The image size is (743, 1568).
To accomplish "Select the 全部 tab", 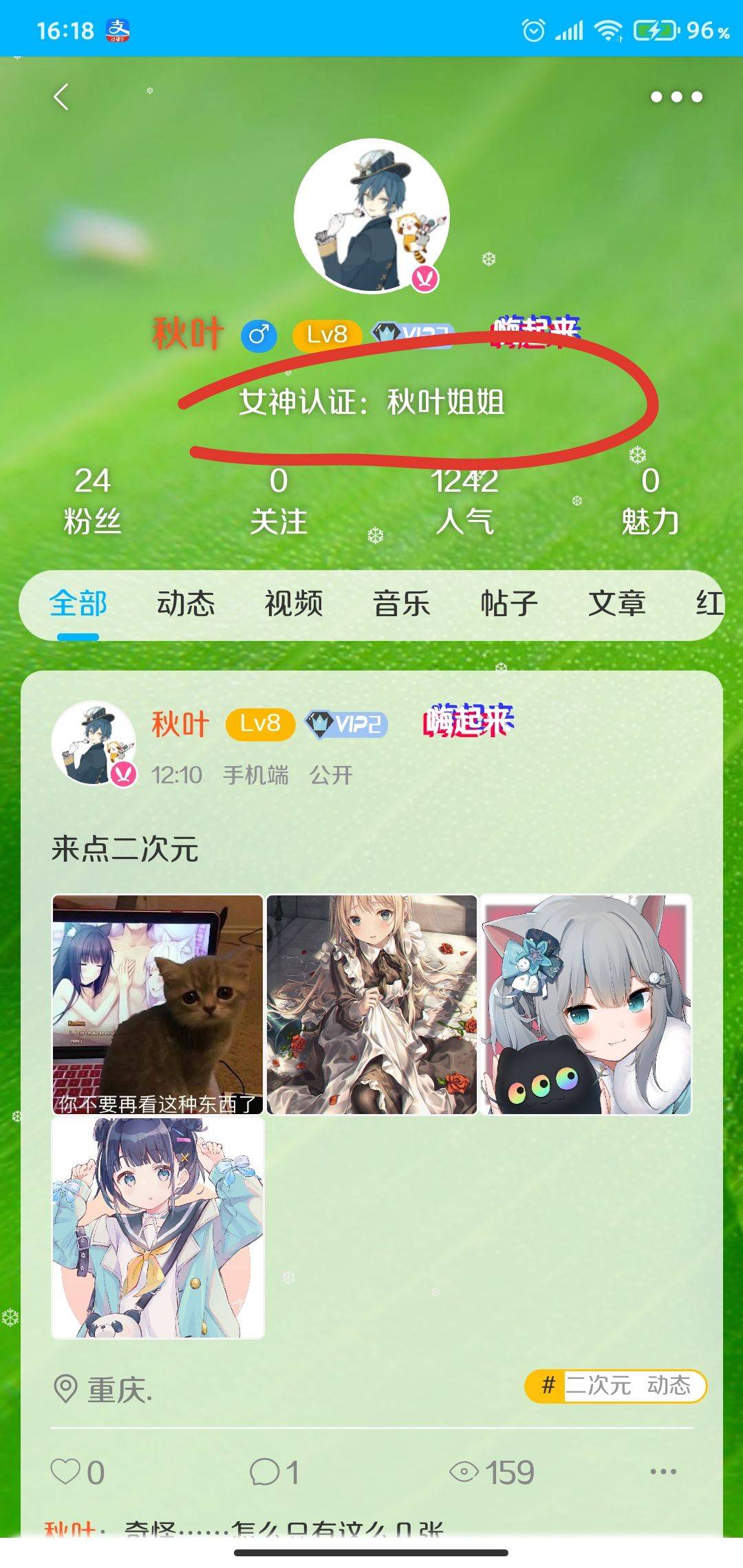I will click(x=78, y=604).
